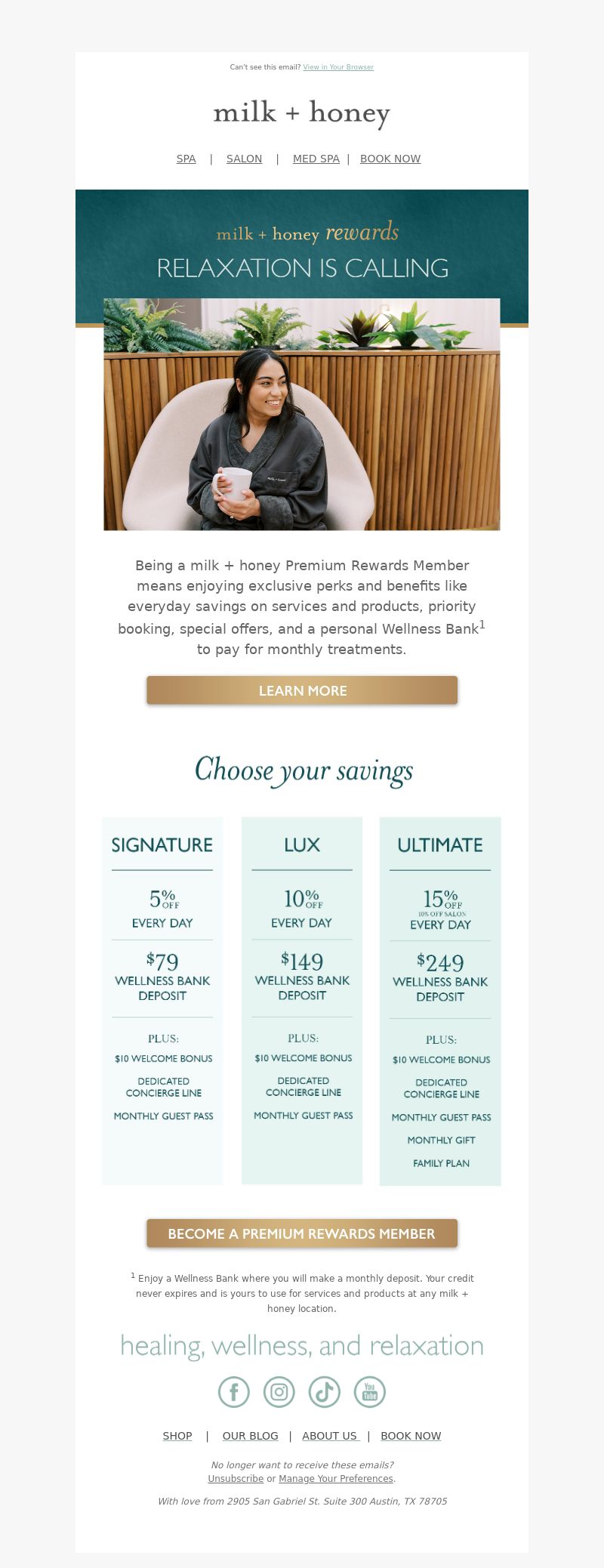Open Manage Your Preferences
Screen dimensions: 604x1568
click(336, 1479)
